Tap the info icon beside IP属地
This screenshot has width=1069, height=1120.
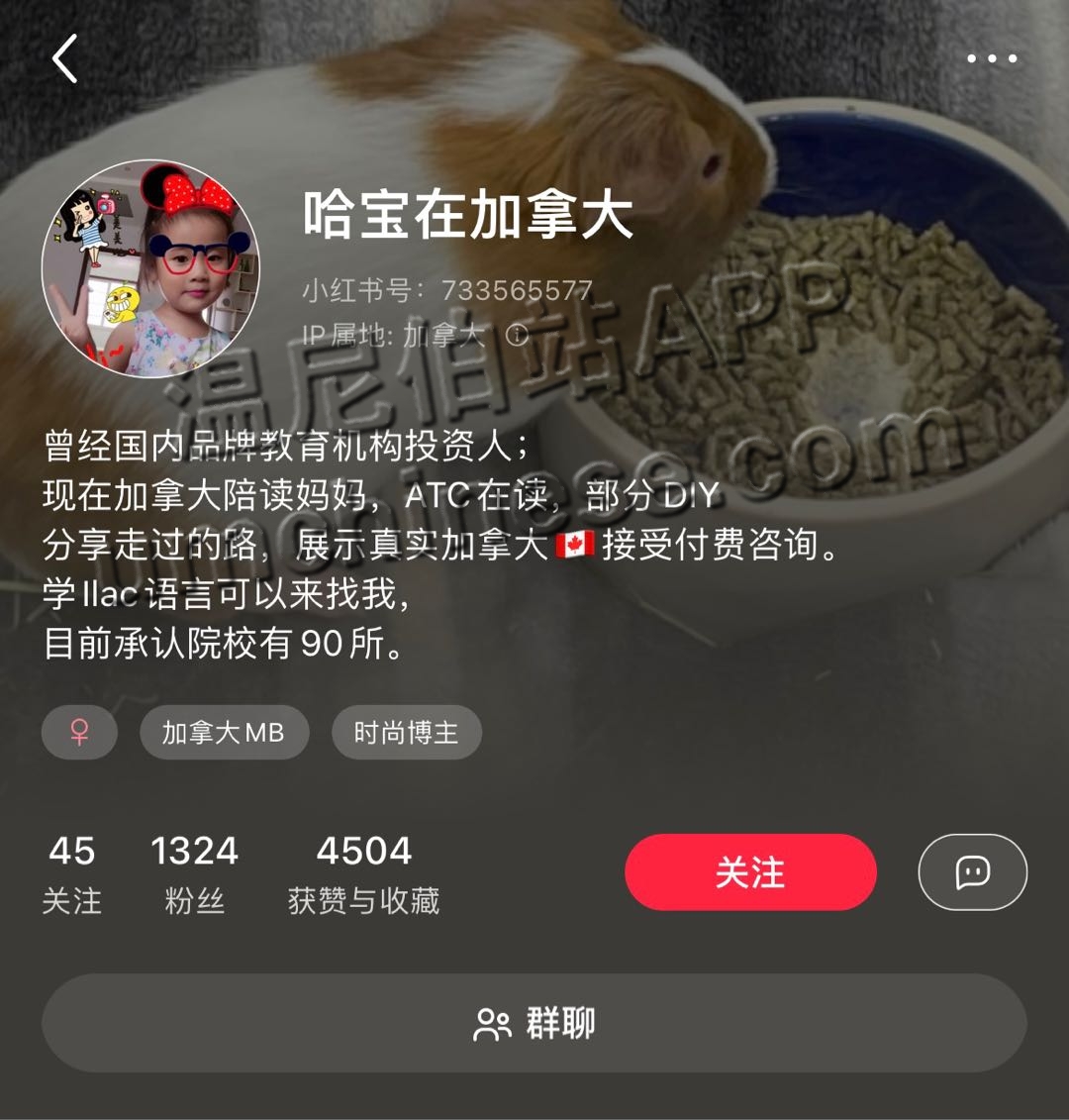point(517,335)
